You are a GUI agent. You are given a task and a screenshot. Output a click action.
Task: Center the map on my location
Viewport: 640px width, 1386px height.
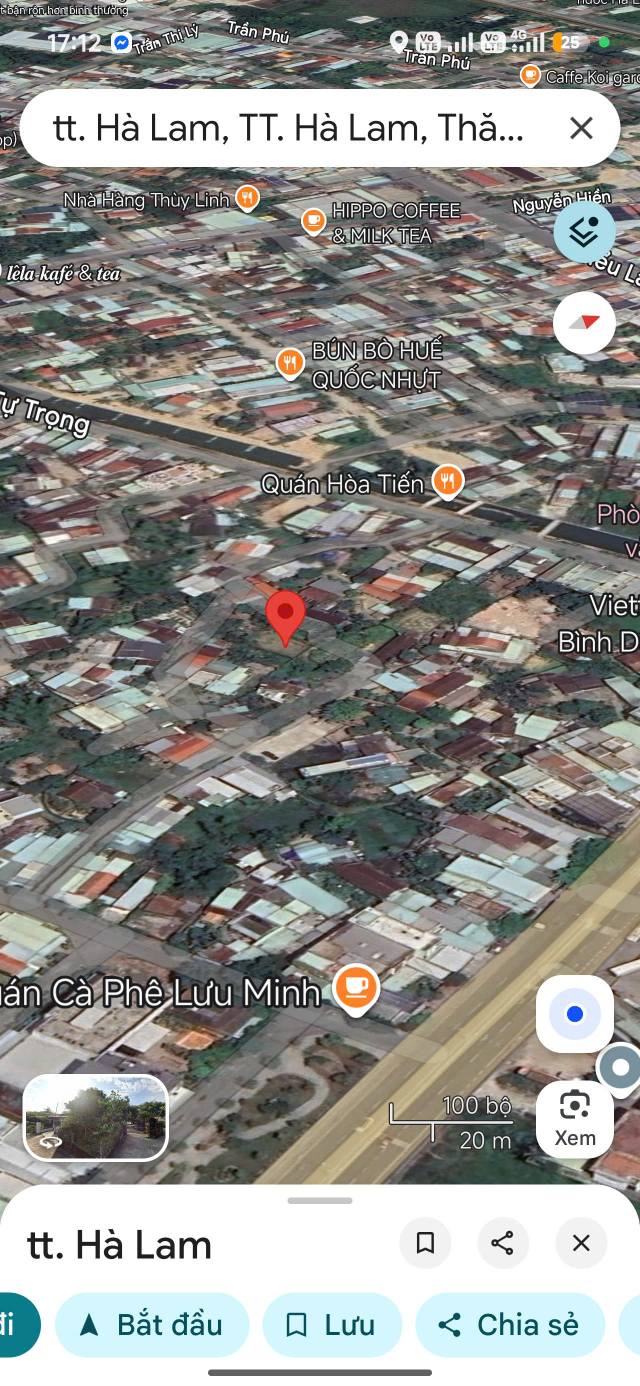point(574,1014)
